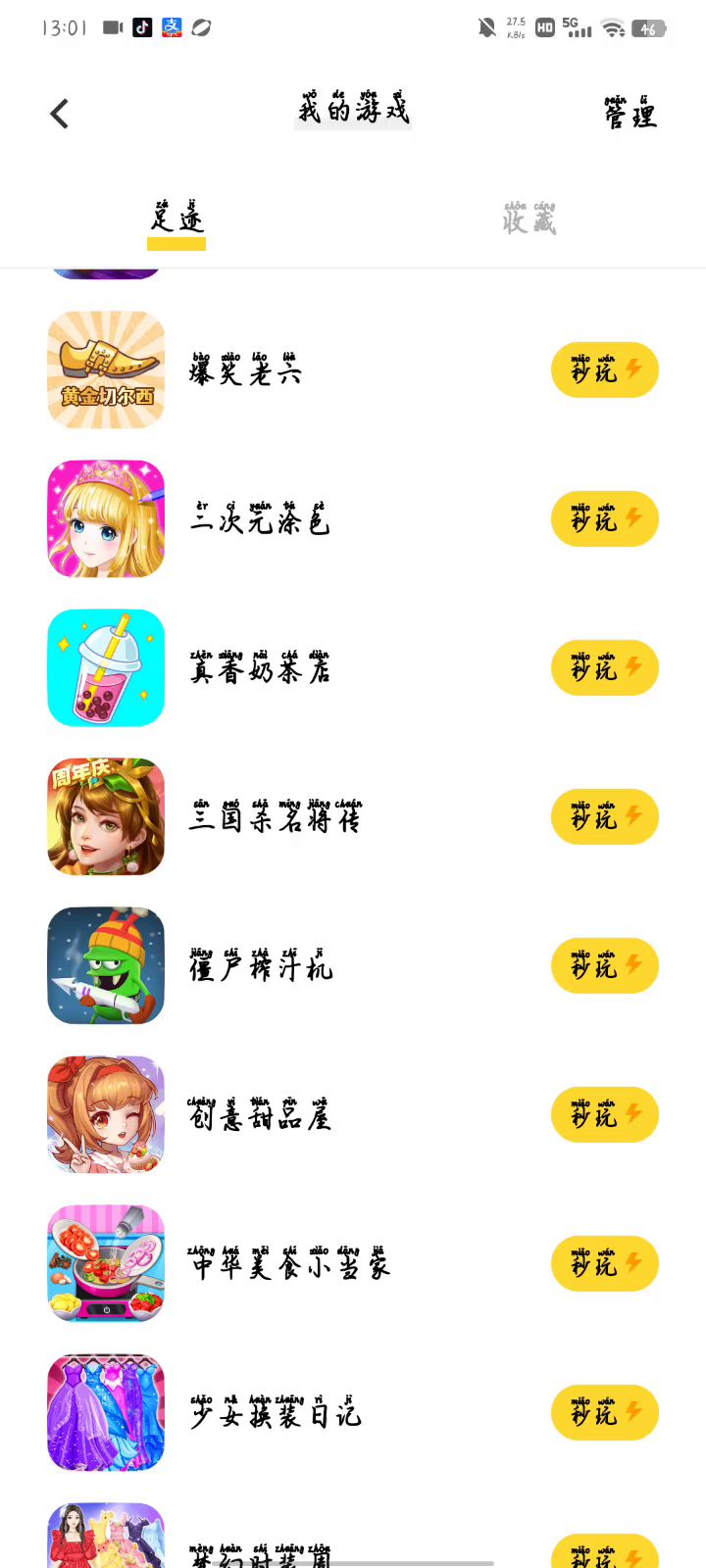The height and width of the screenshot is (1568, 706).
Task: Open 管理 to manage games
Action: 630,114
